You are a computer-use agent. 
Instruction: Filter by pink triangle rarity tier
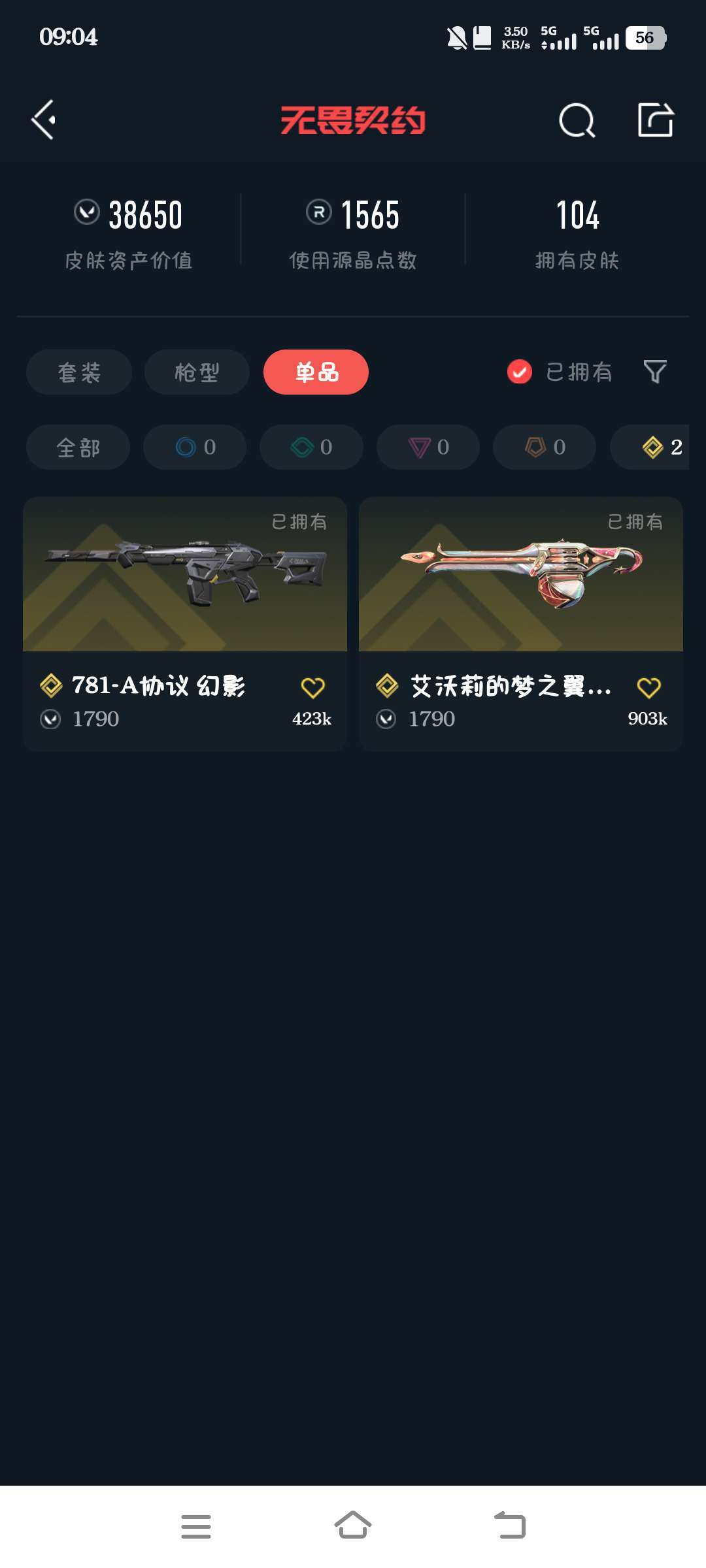[x=428, y=448]
